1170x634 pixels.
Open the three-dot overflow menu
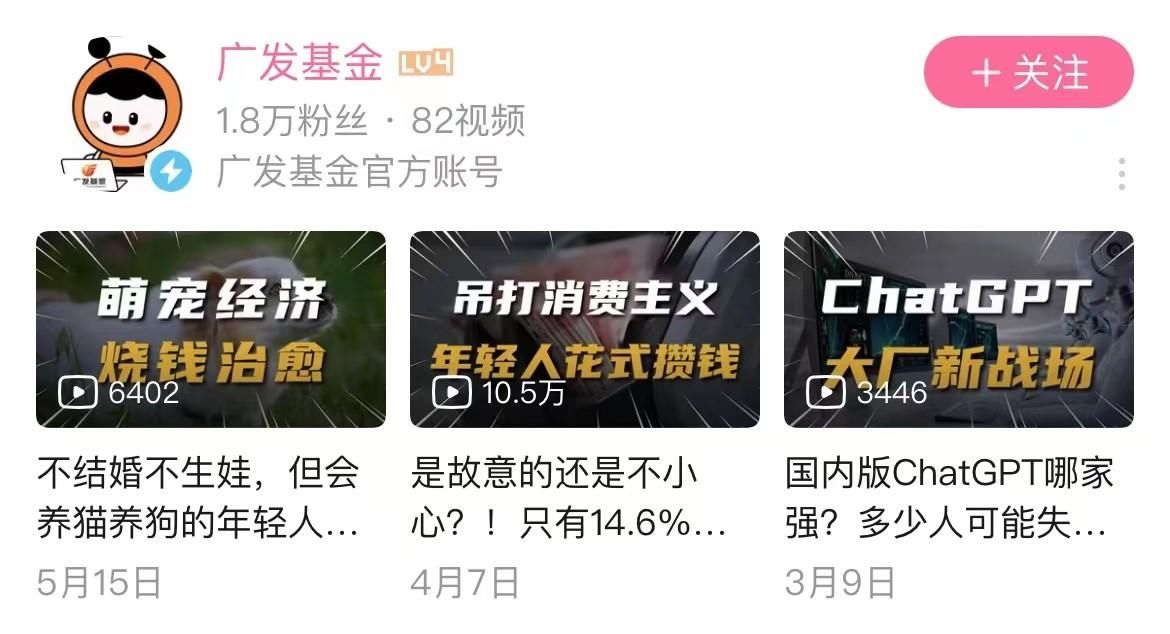pyautogui.click(x=1122, y=174)
